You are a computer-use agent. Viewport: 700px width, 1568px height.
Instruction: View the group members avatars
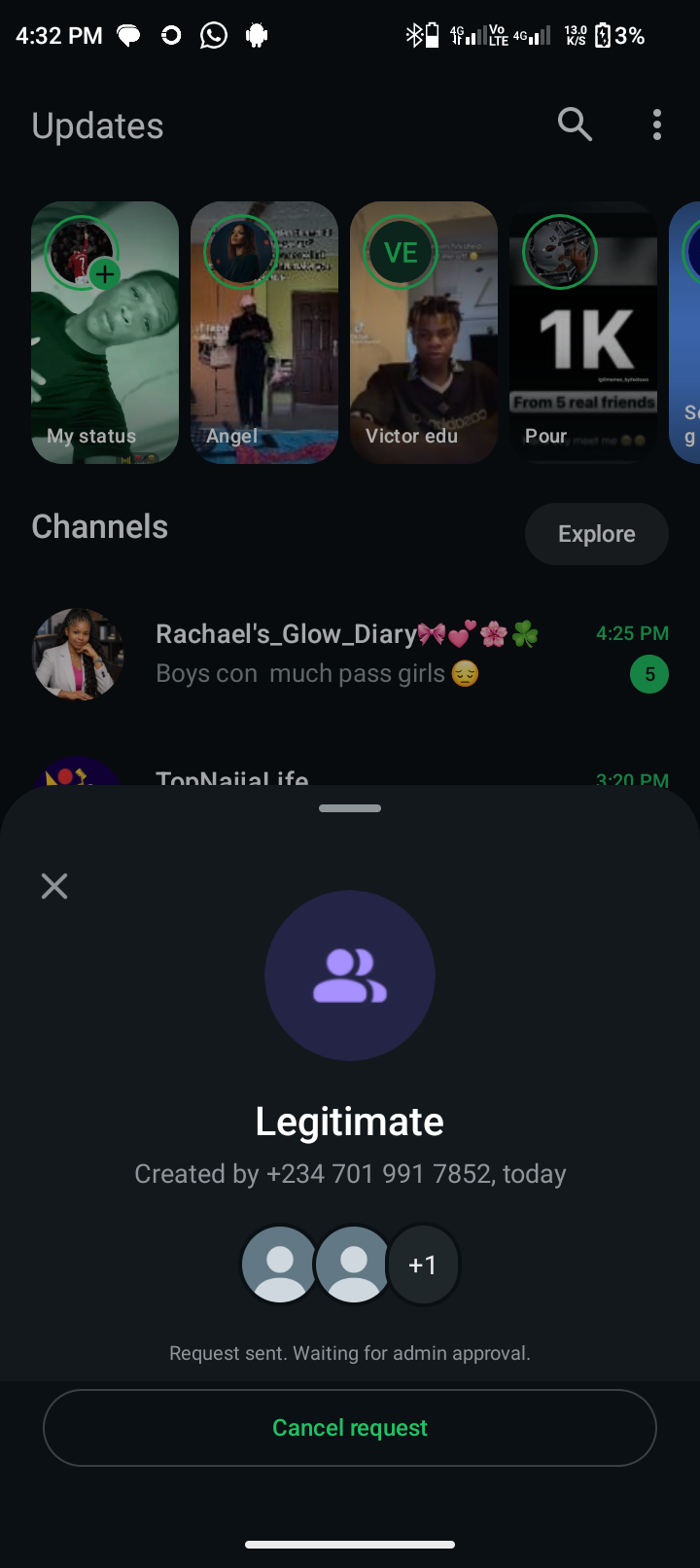[350, 1265]
